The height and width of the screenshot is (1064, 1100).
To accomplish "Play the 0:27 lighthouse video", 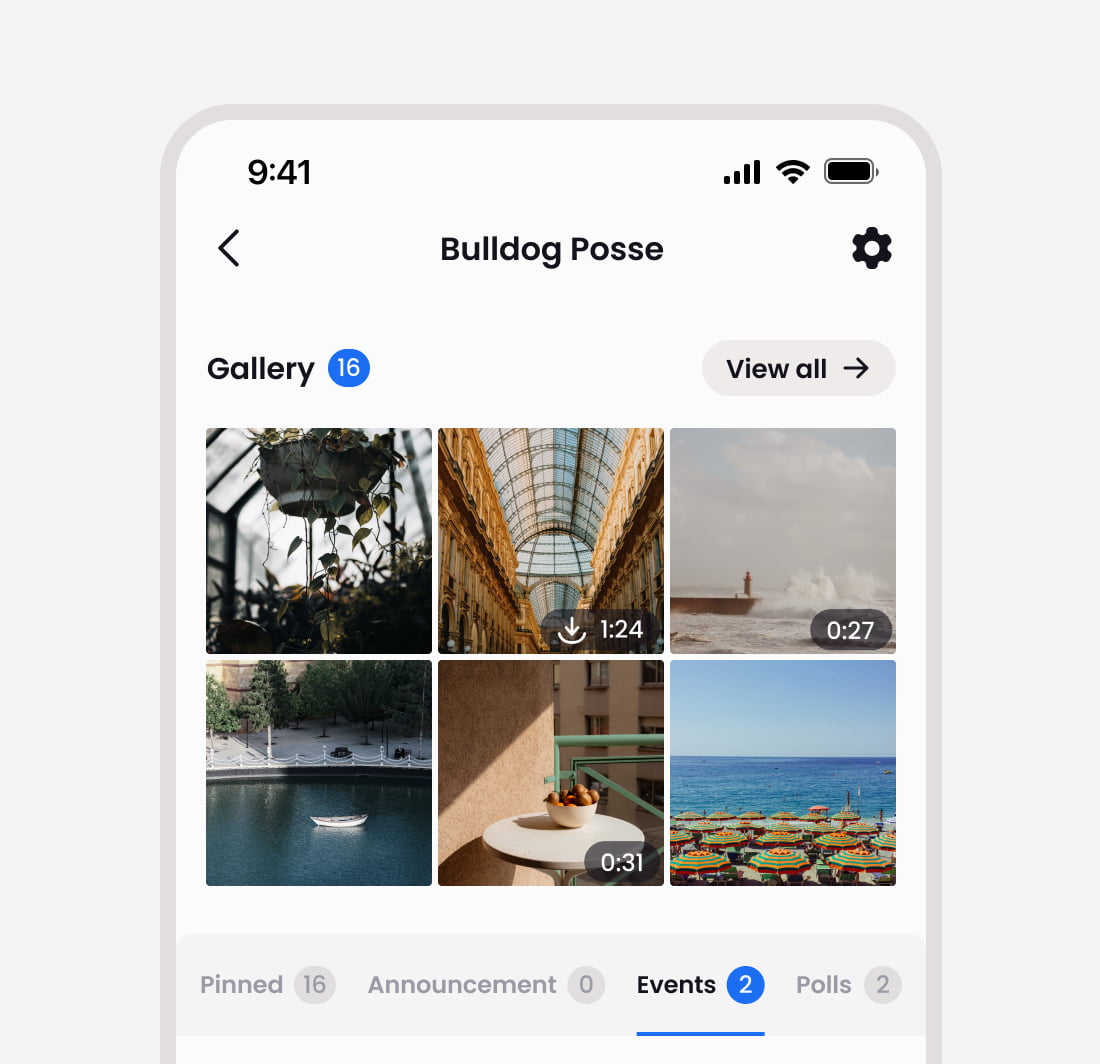I will pos(783,540).
